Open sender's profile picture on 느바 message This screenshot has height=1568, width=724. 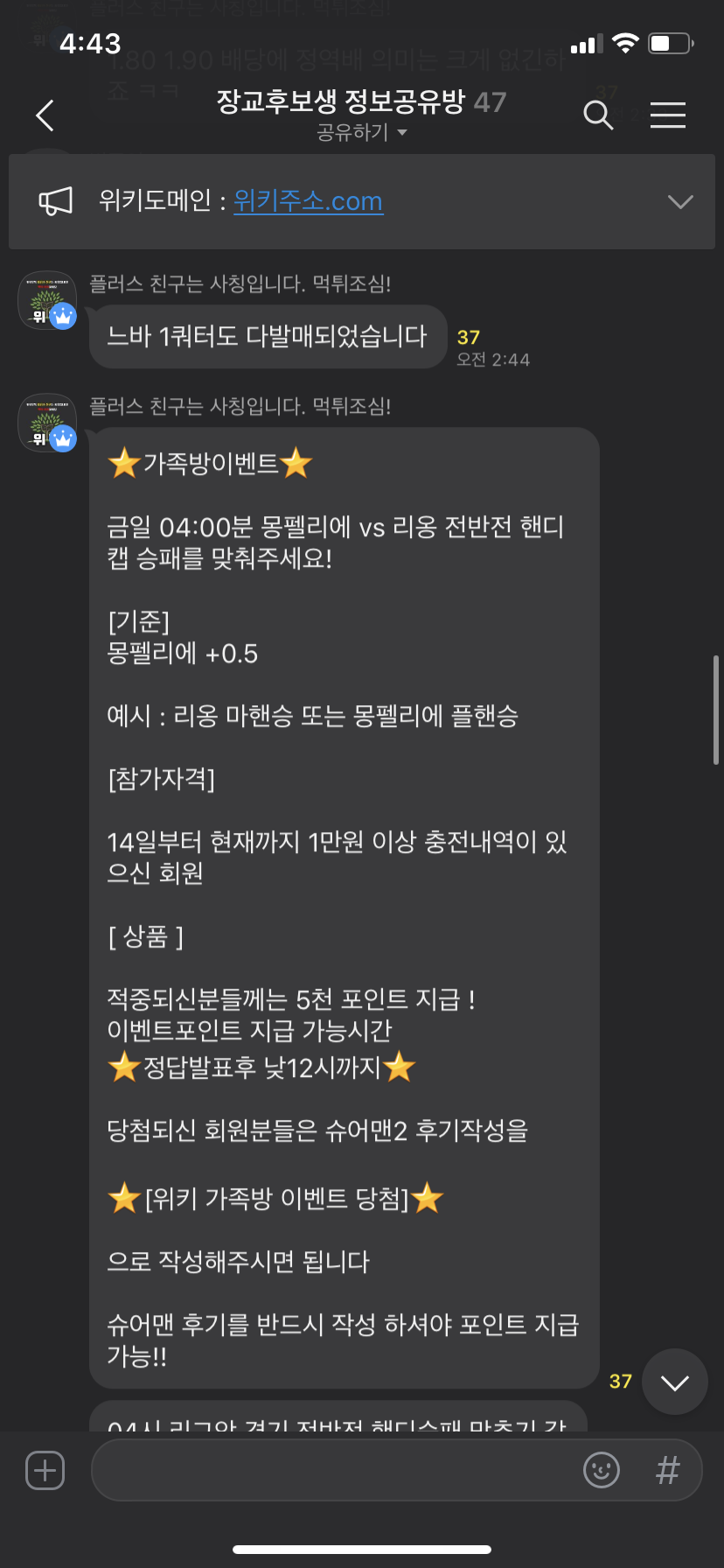[47, 300]
